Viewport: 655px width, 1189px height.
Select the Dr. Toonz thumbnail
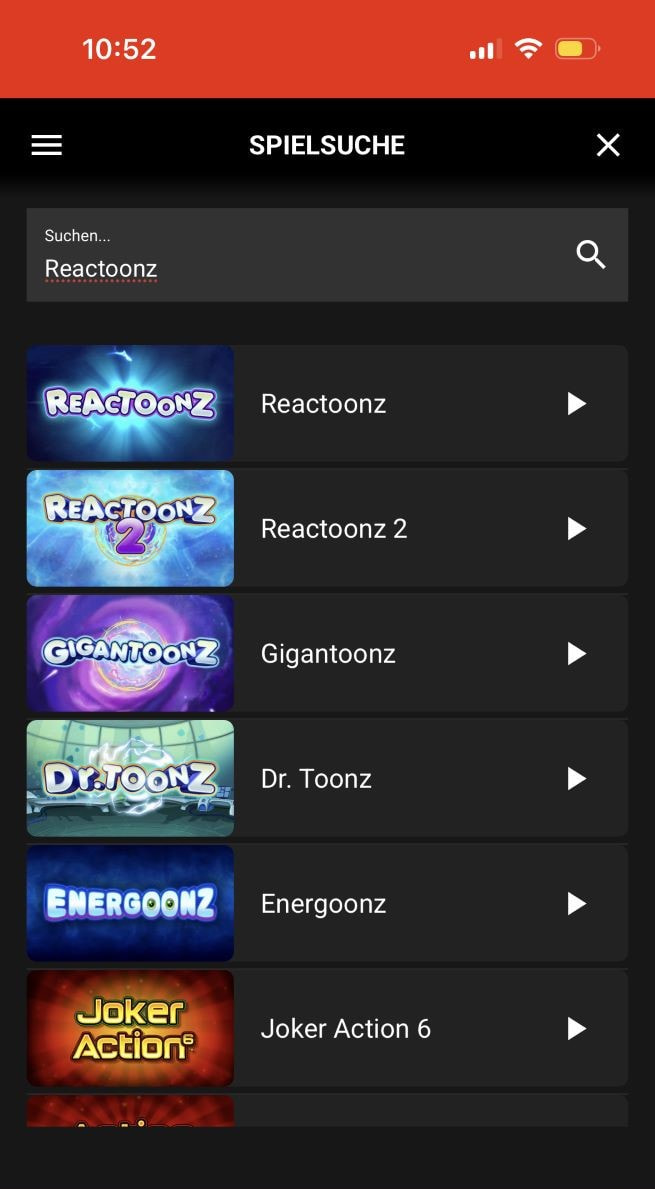point(130,779)
